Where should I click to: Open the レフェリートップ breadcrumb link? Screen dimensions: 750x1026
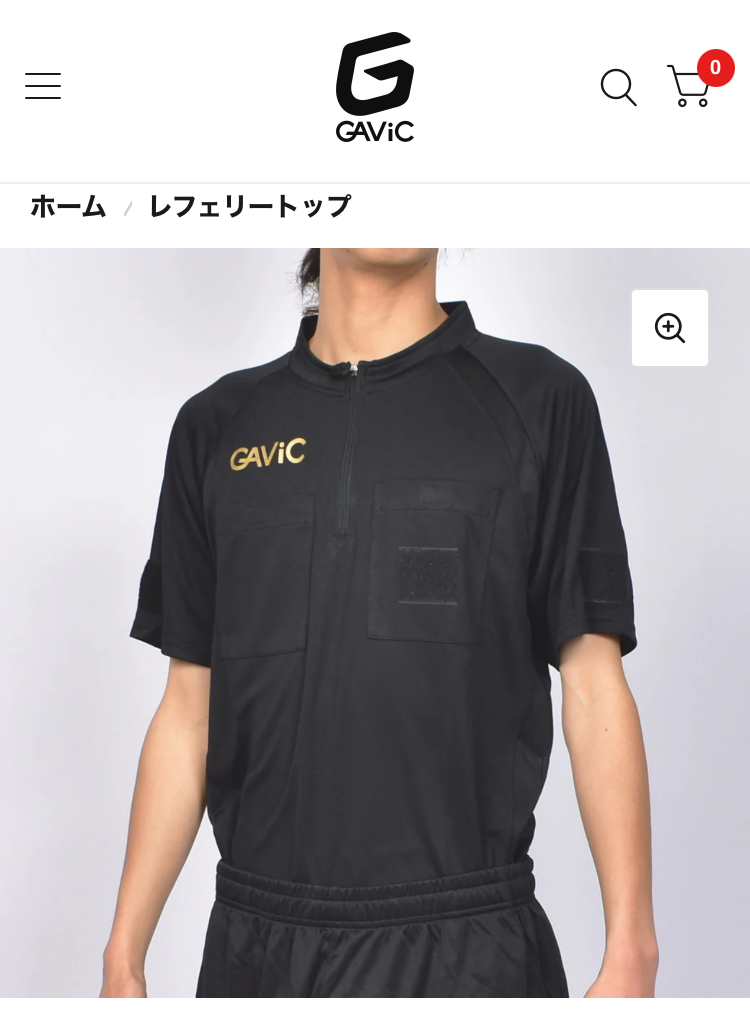[249, 207]
